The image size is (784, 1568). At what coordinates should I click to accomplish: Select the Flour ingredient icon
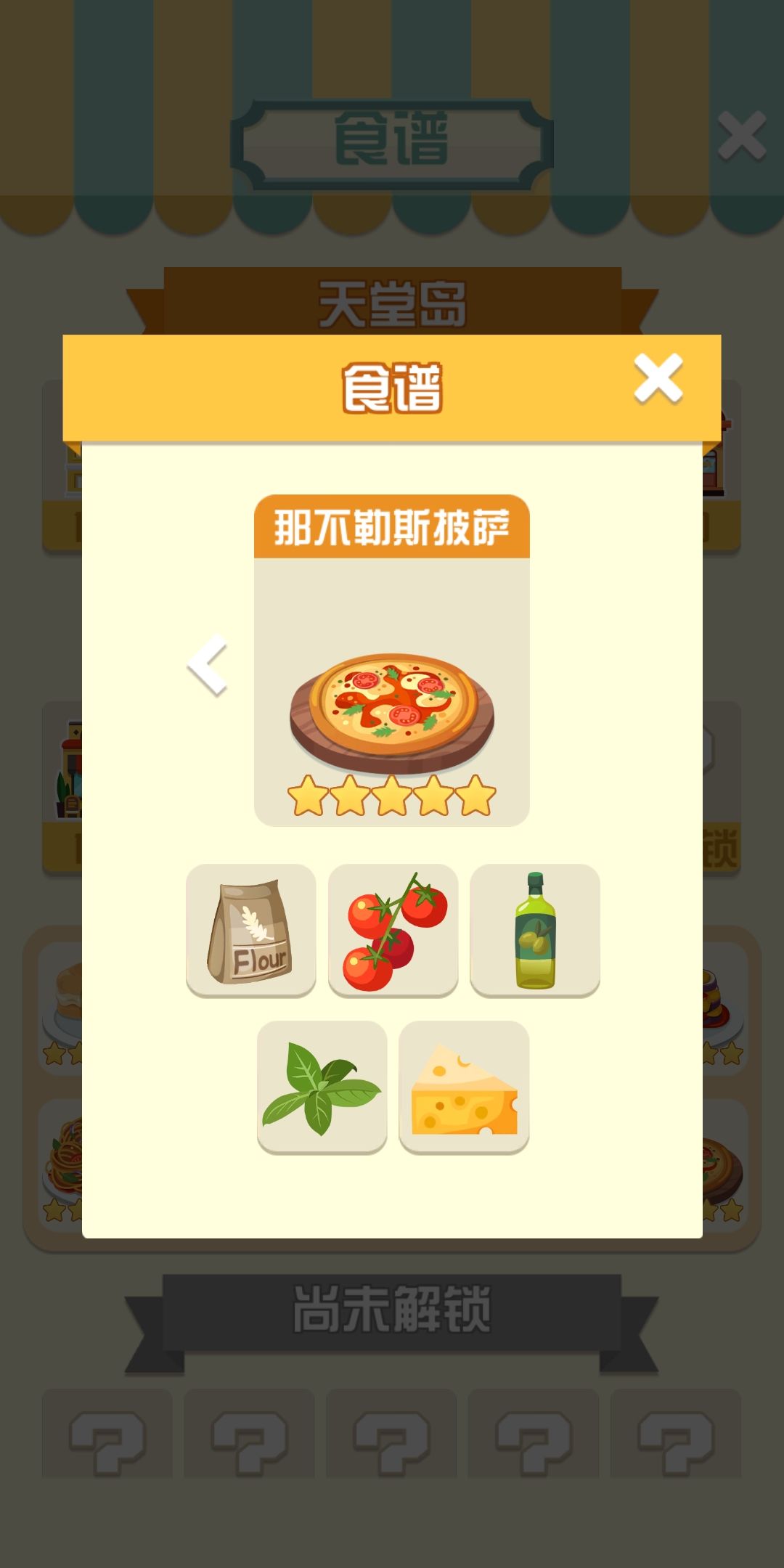coord(251,932)
